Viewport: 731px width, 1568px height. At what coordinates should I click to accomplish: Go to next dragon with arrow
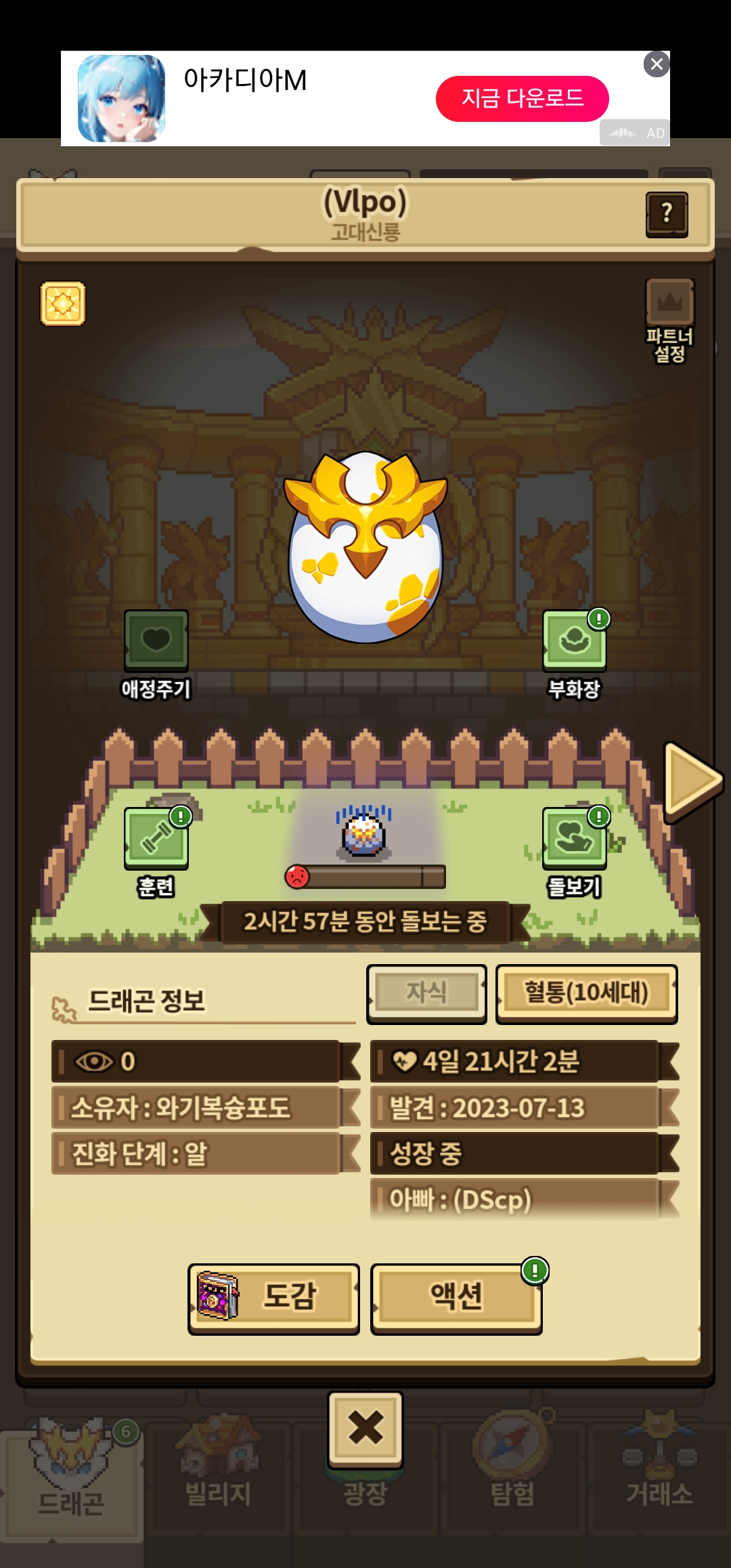point(692,780)
